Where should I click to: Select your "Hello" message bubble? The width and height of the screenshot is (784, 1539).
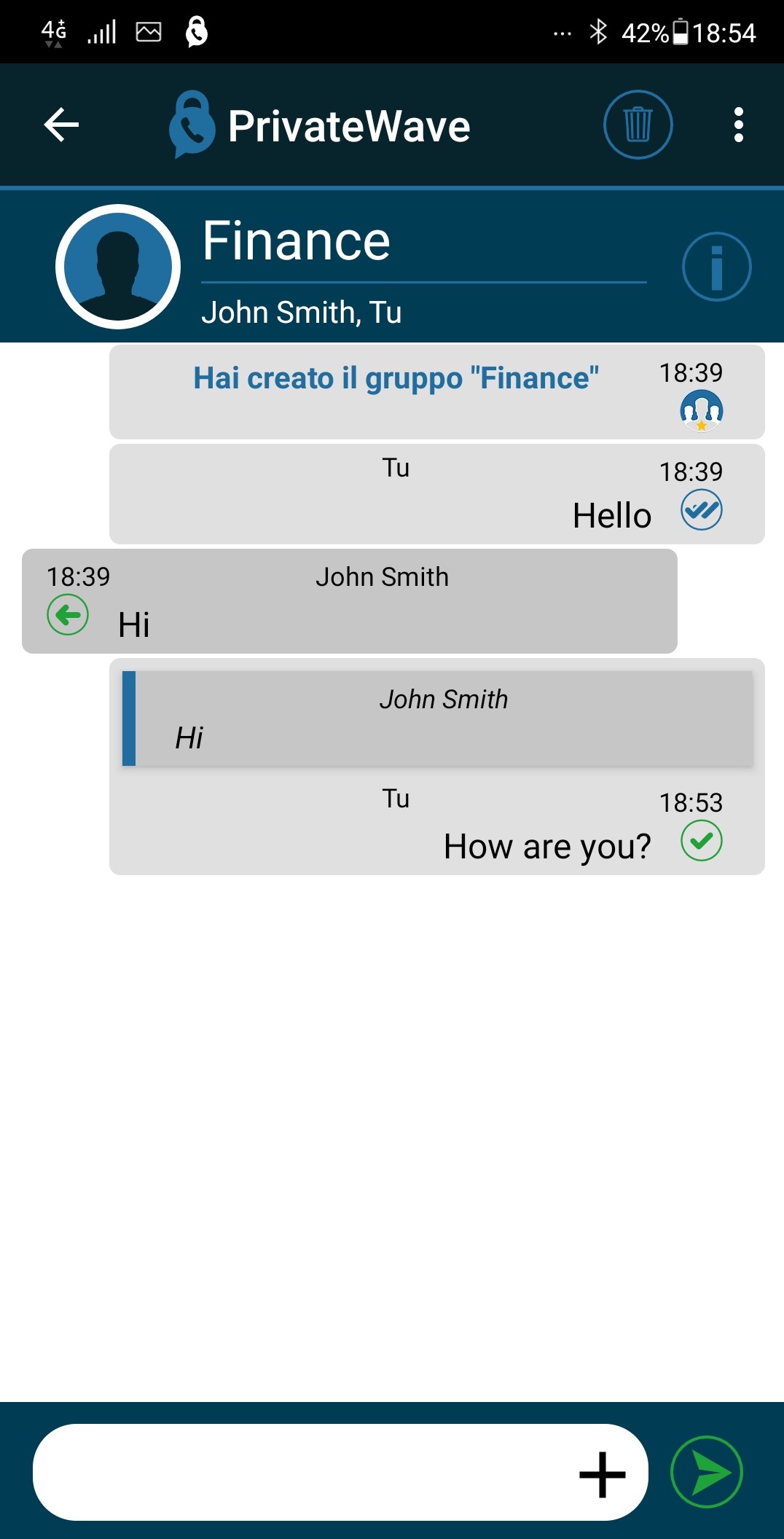[437, 496]
